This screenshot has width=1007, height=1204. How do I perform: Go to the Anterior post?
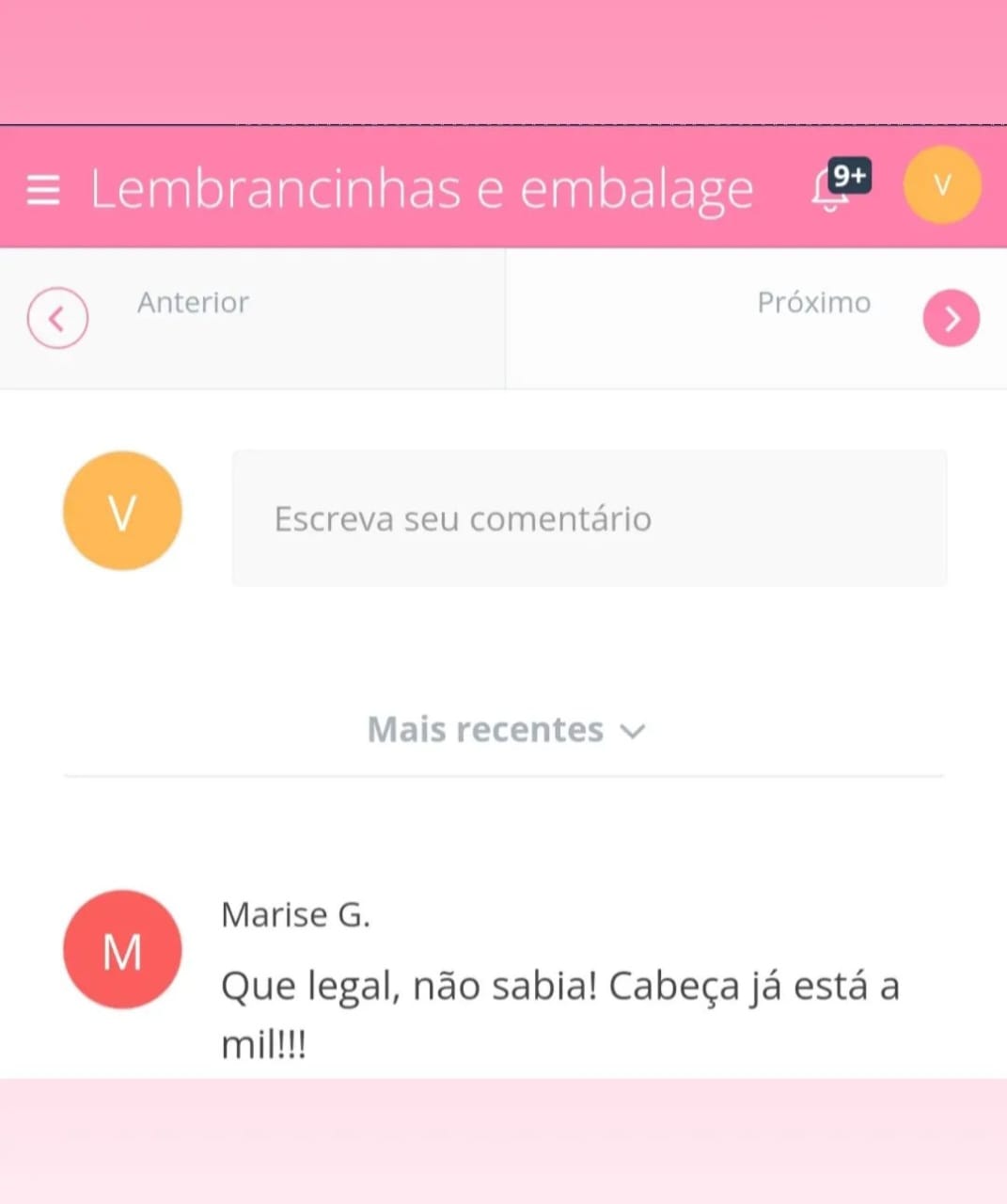58,319
